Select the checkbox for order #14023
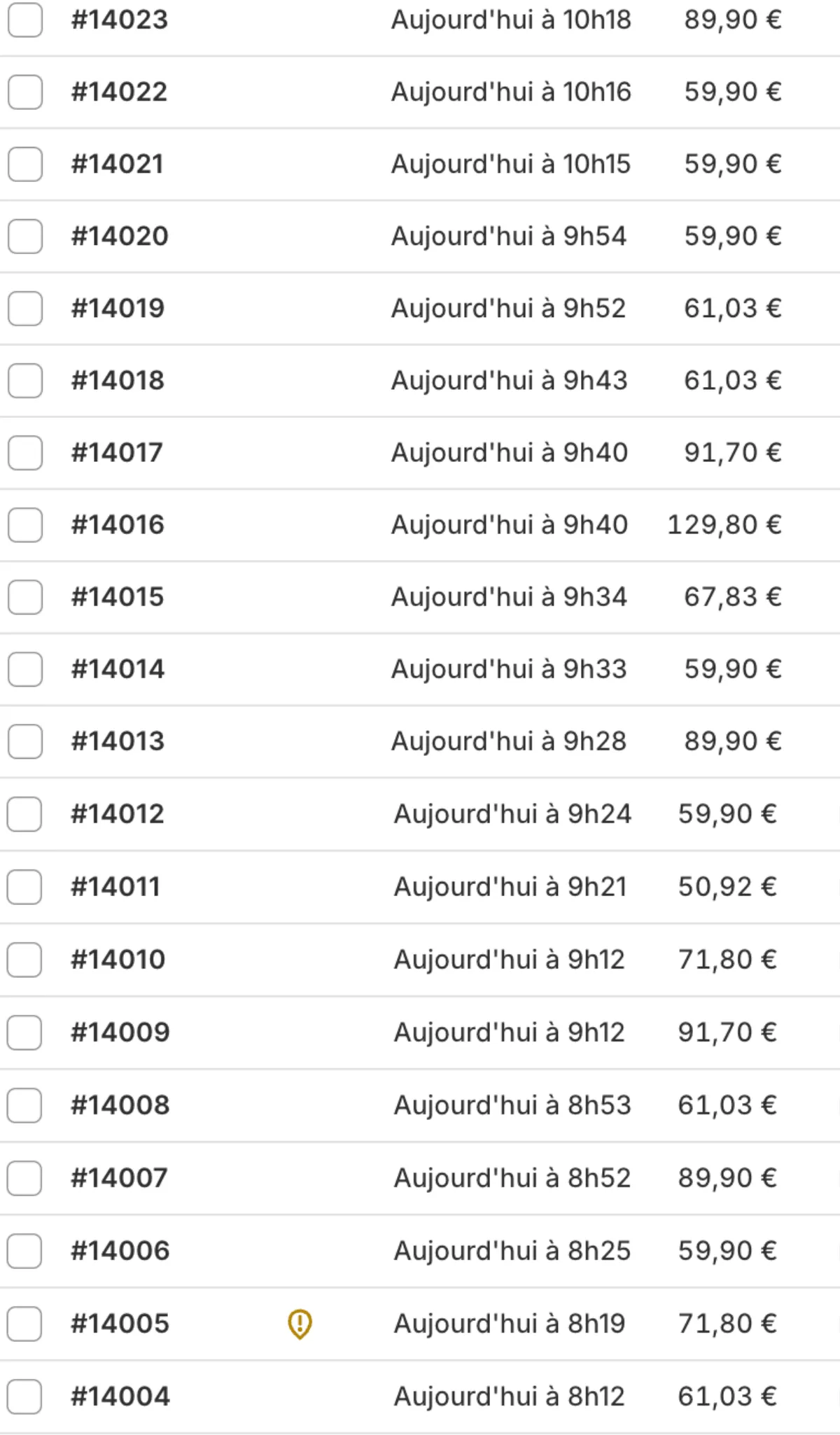The width and height of the screenshot is (840, 1435). click(x=25, y=20)
